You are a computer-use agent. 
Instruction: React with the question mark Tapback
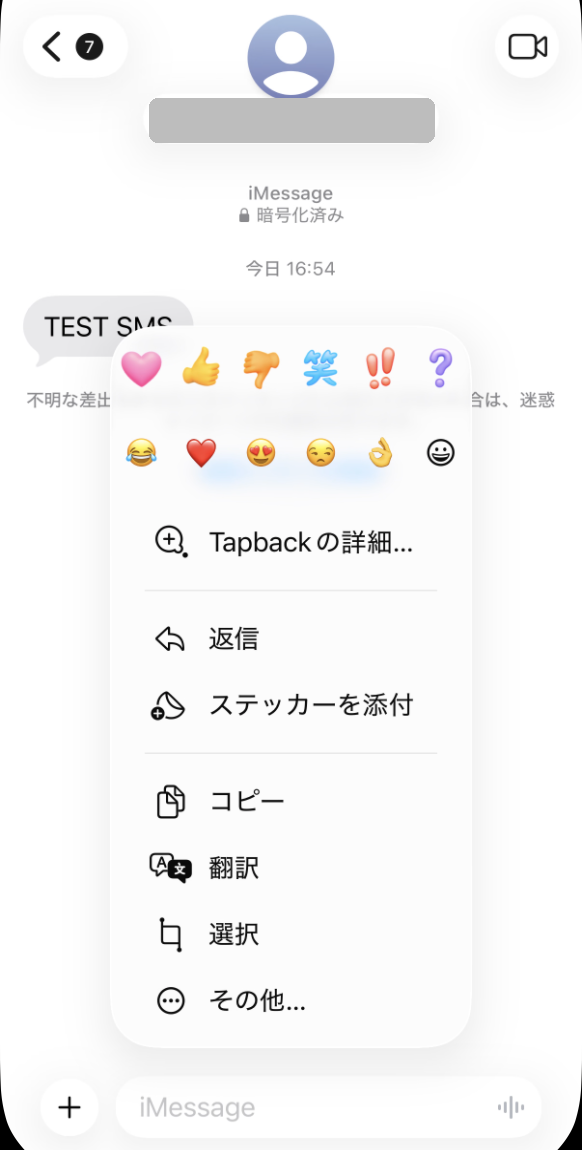coord(441,368)
